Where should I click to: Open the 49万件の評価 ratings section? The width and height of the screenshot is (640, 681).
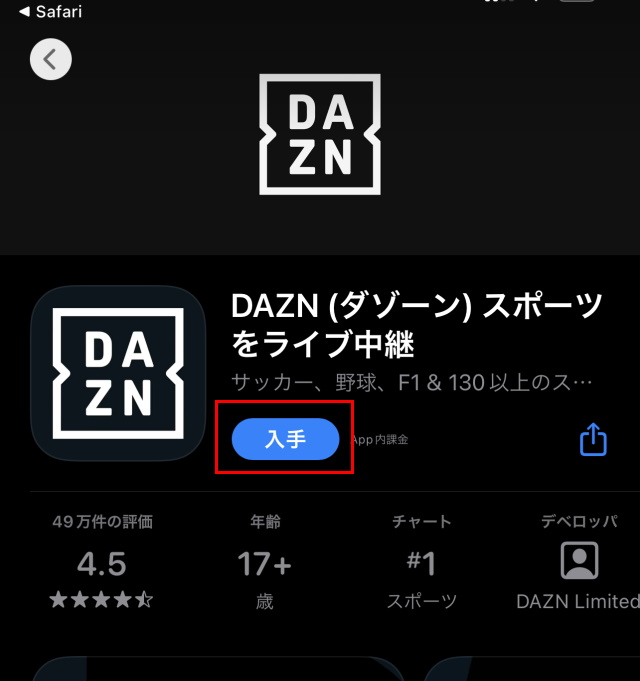[x=102, y=562]
